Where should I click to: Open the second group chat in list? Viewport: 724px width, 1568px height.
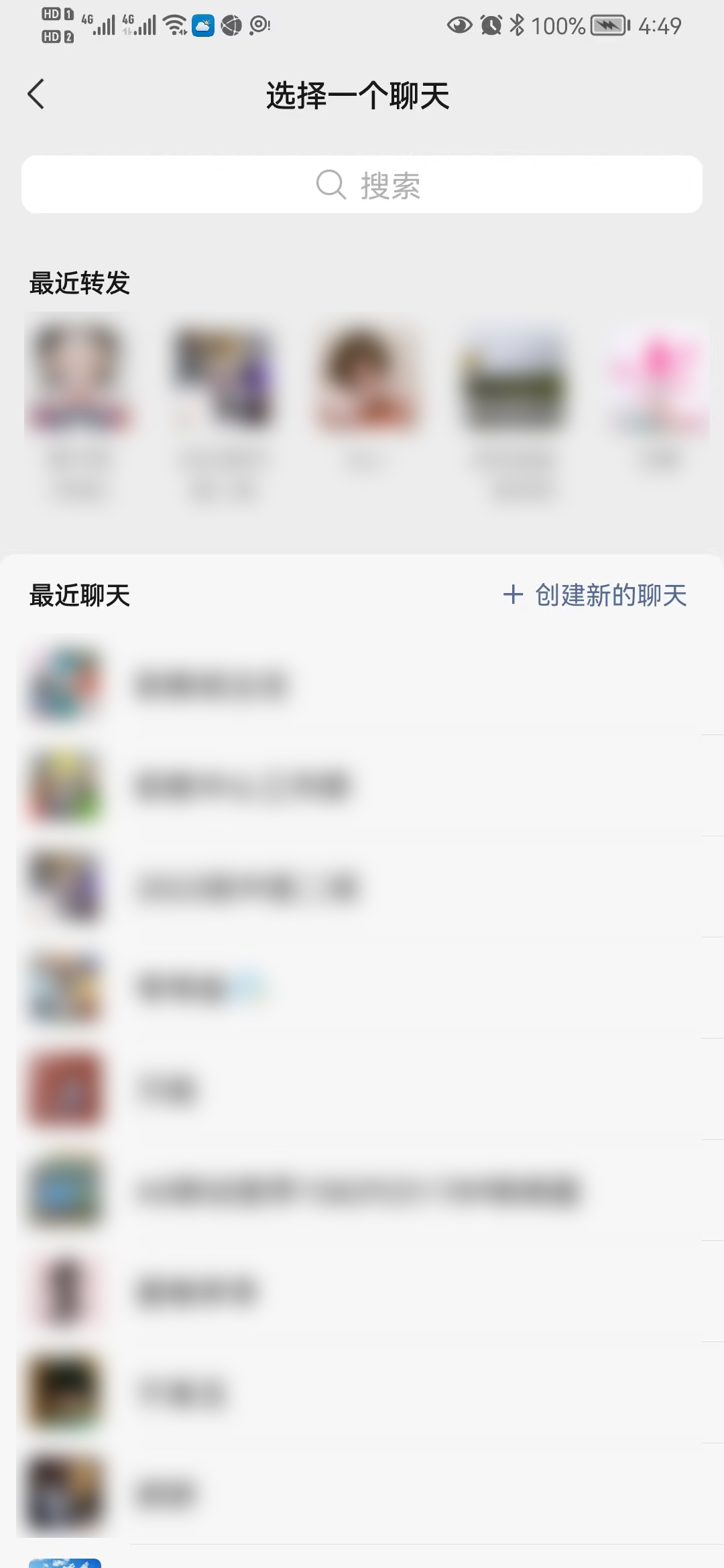(x=362, y=784)
